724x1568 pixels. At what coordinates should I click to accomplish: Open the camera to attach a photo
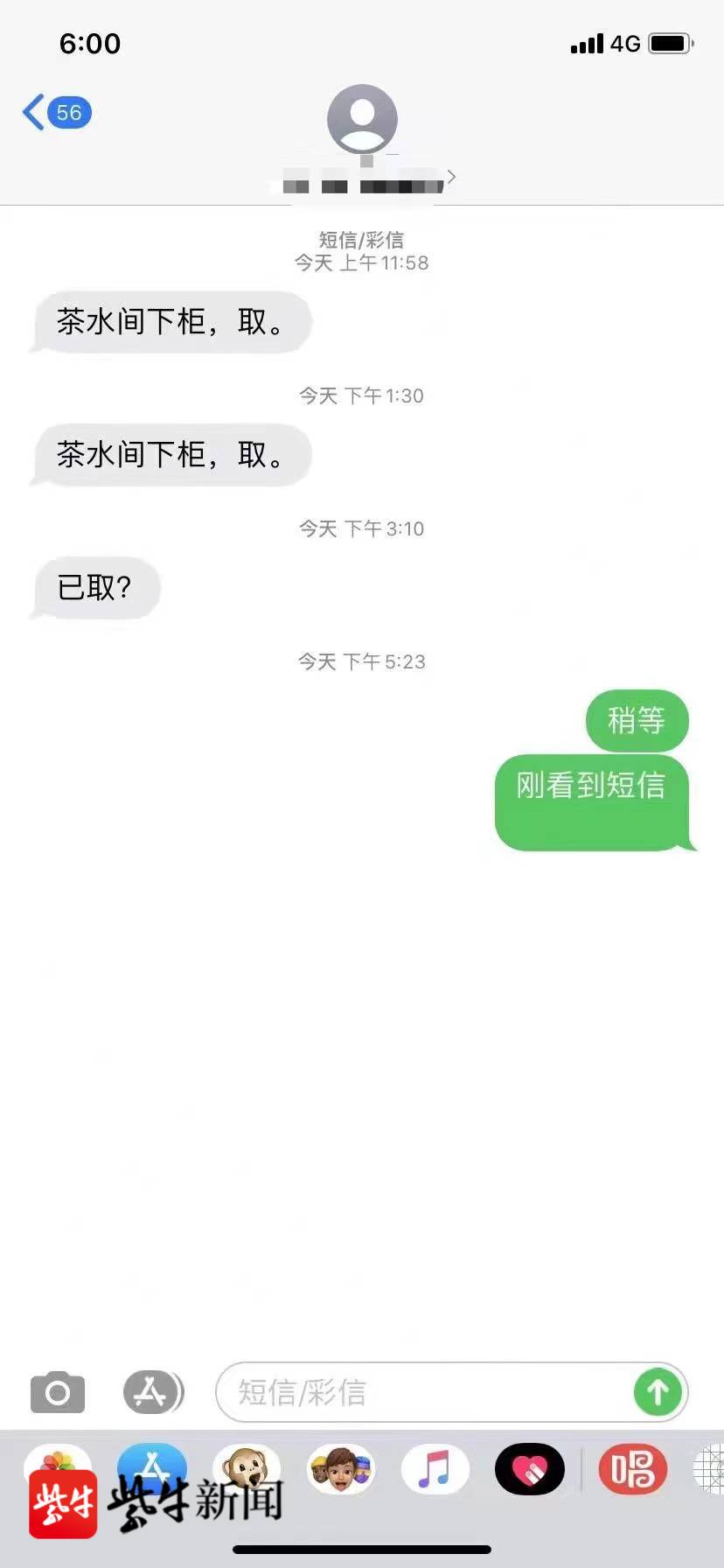point(58,1391)
